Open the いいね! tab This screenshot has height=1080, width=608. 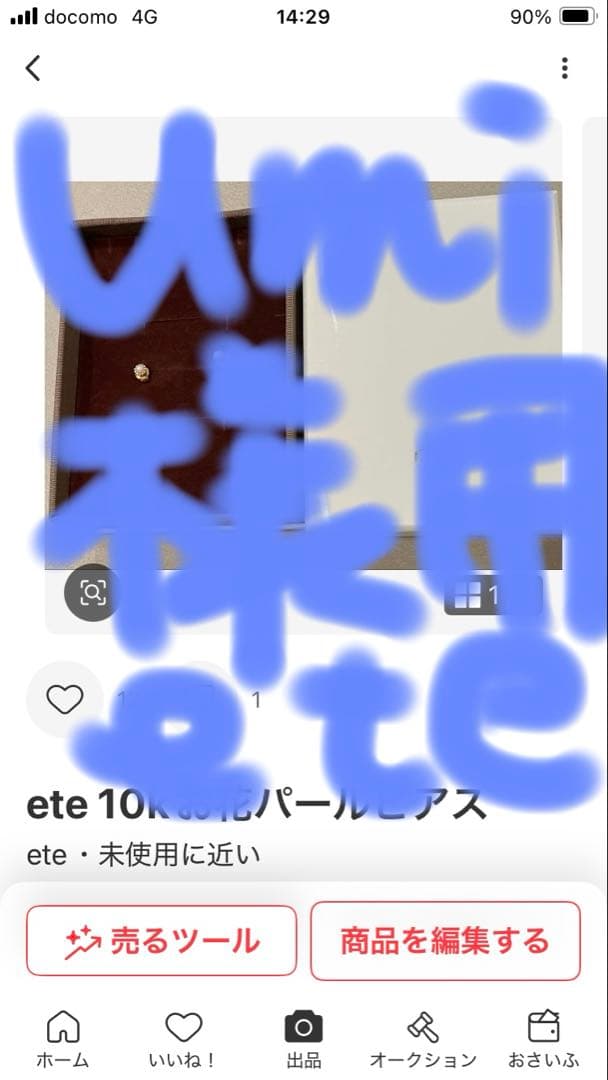point(184,1039)
